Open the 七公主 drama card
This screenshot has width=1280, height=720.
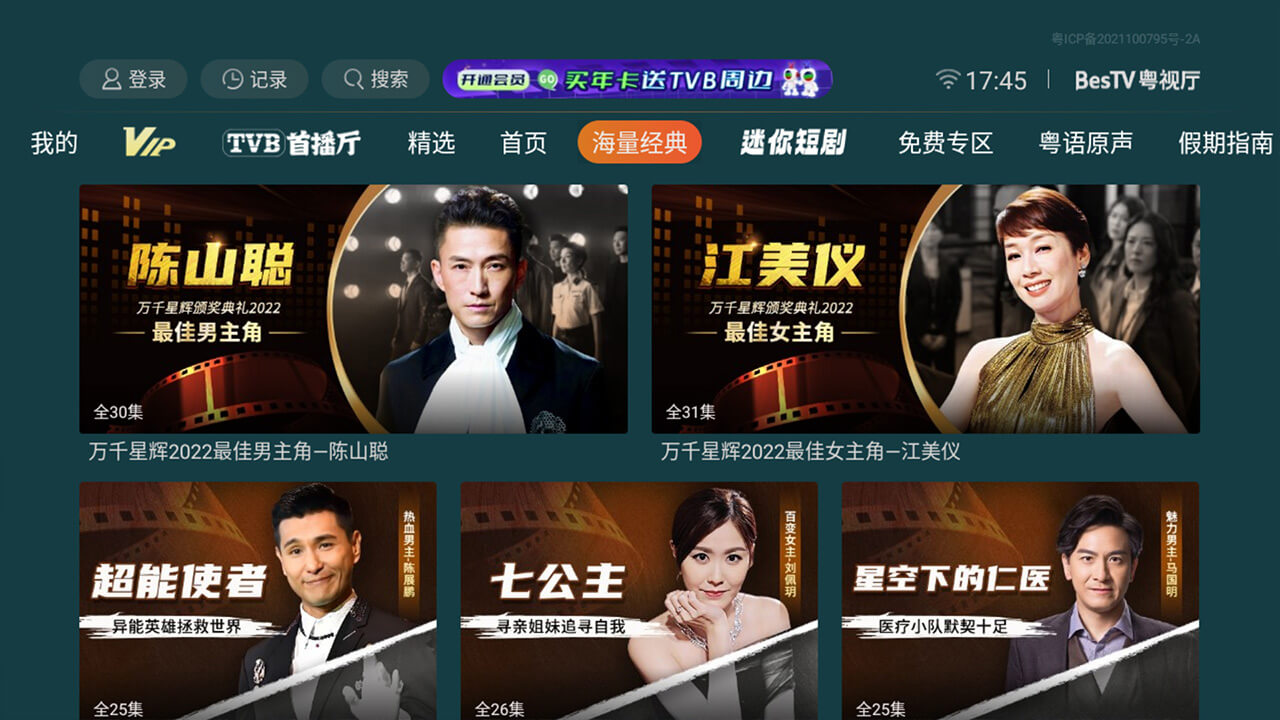click(639, 600)
